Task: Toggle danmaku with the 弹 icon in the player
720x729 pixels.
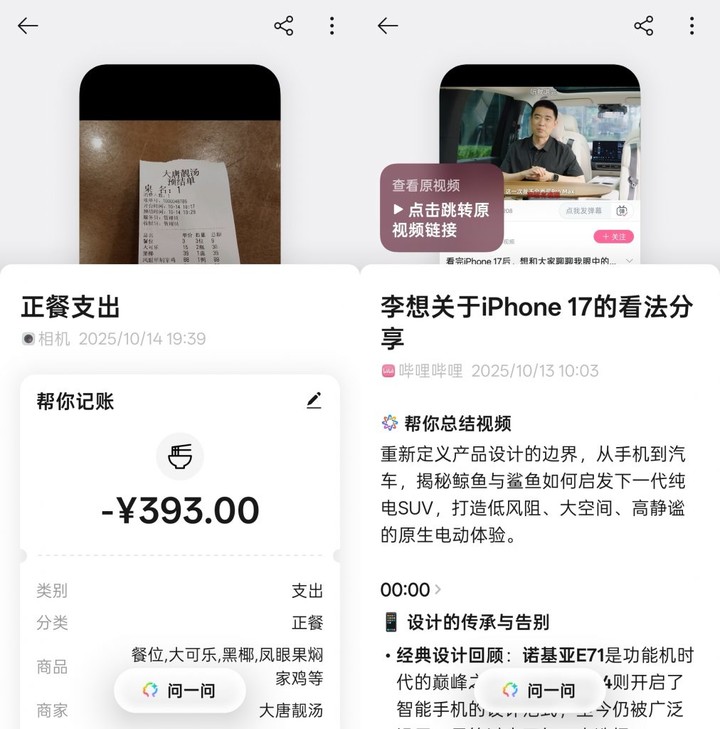Action: click(x=621, y=211)
